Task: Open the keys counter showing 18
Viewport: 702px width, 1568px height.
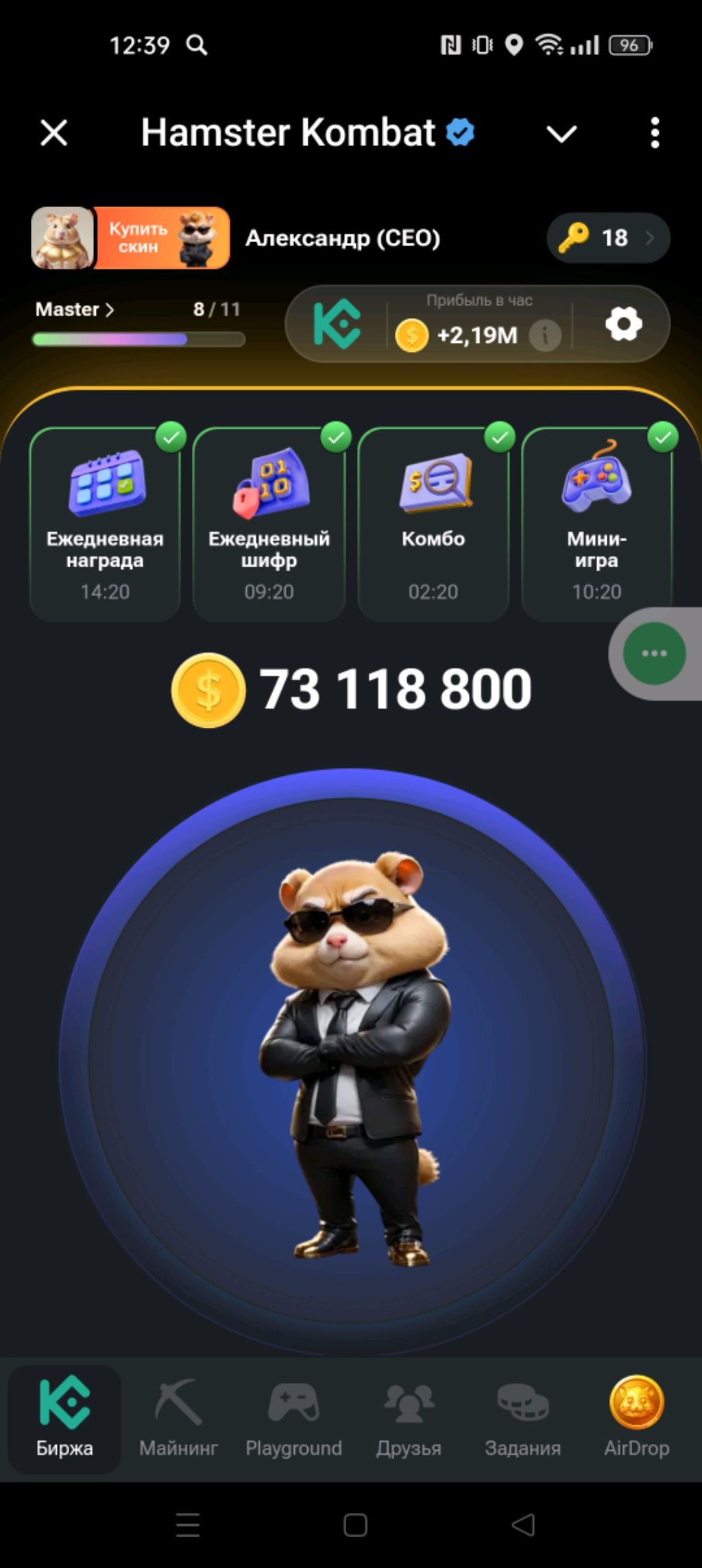Action: click(608, 238)
